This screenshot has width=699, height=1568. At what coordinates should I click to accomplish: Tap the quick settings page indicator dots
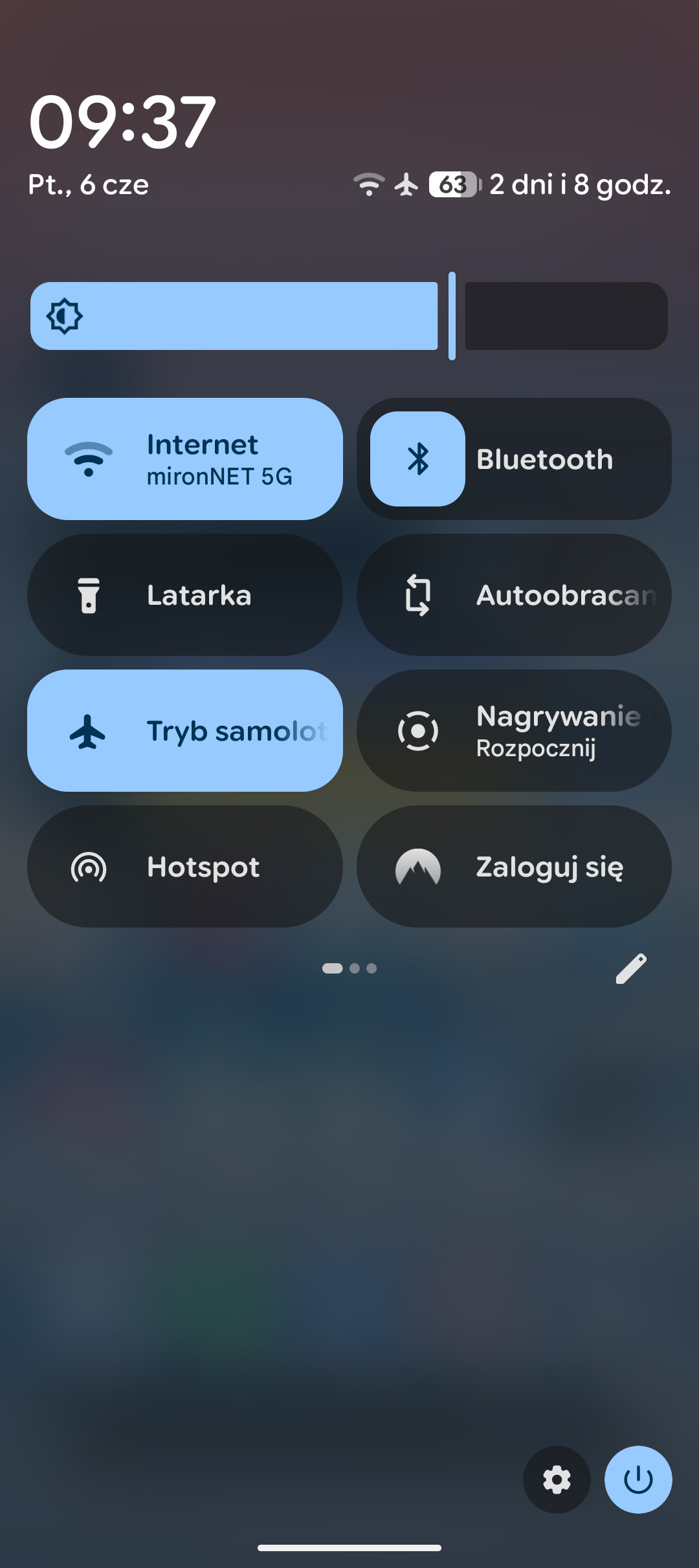(x=349, y=968)
